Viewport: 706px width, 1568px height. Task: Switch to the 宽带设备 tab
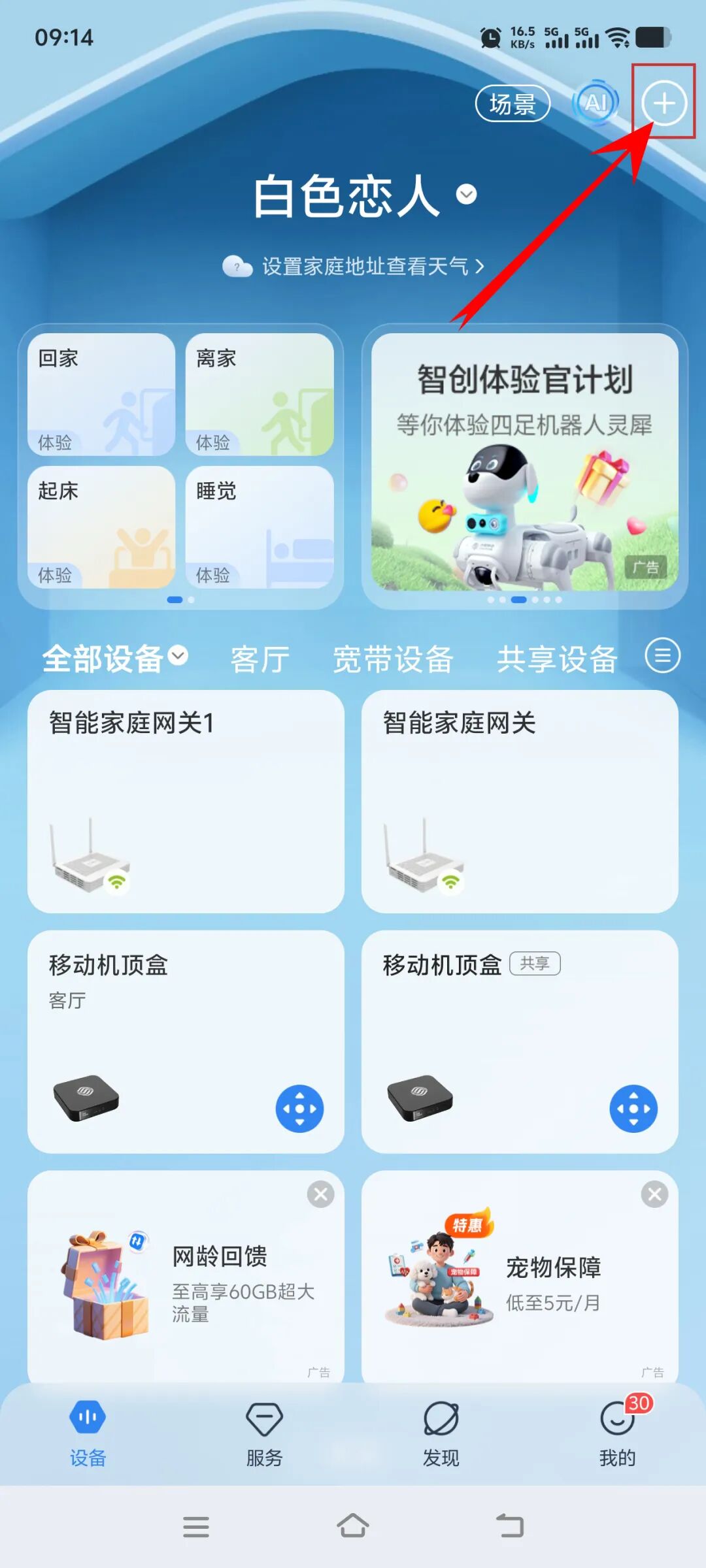click(x=395, y=658)
